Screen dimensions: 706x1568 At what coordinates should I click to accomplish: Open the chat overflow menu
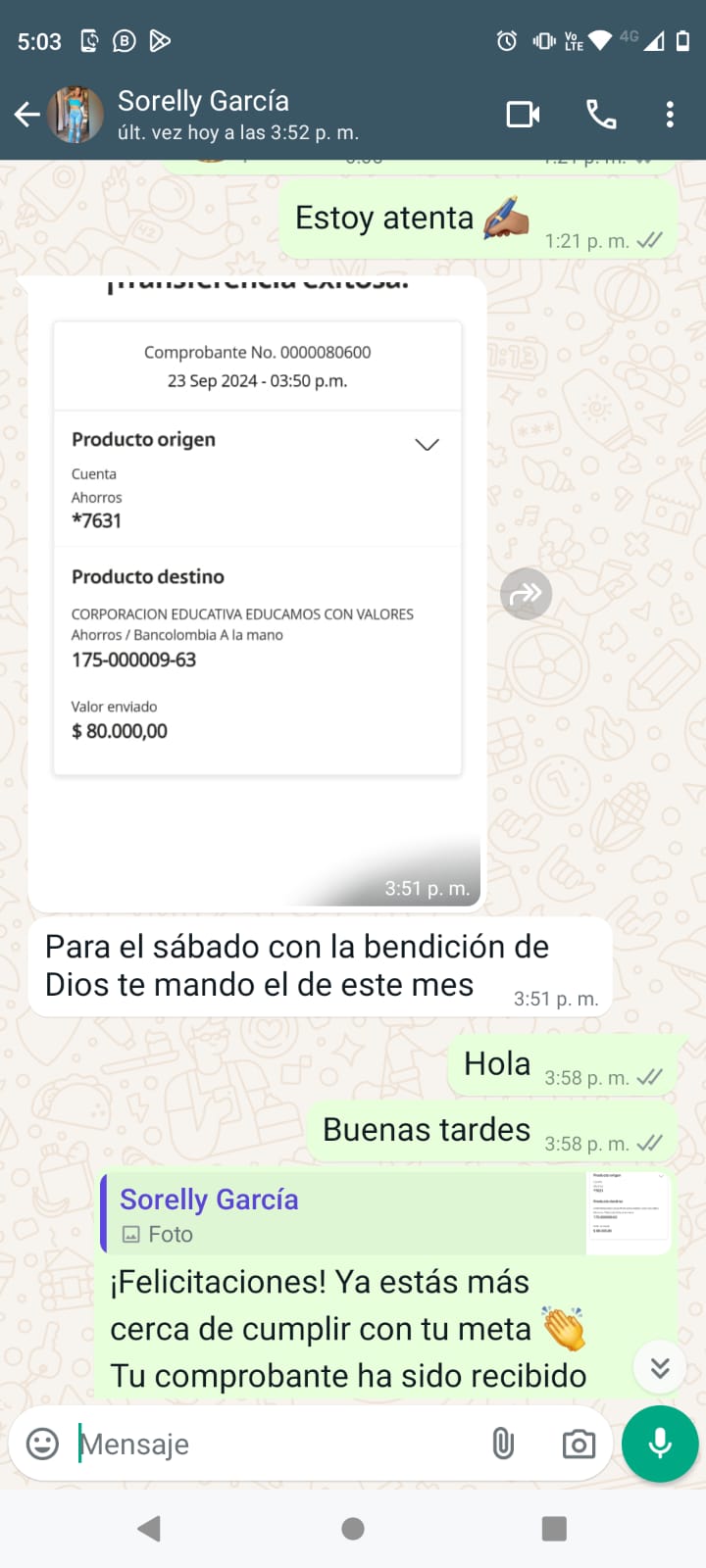click(x=670, y=115)
